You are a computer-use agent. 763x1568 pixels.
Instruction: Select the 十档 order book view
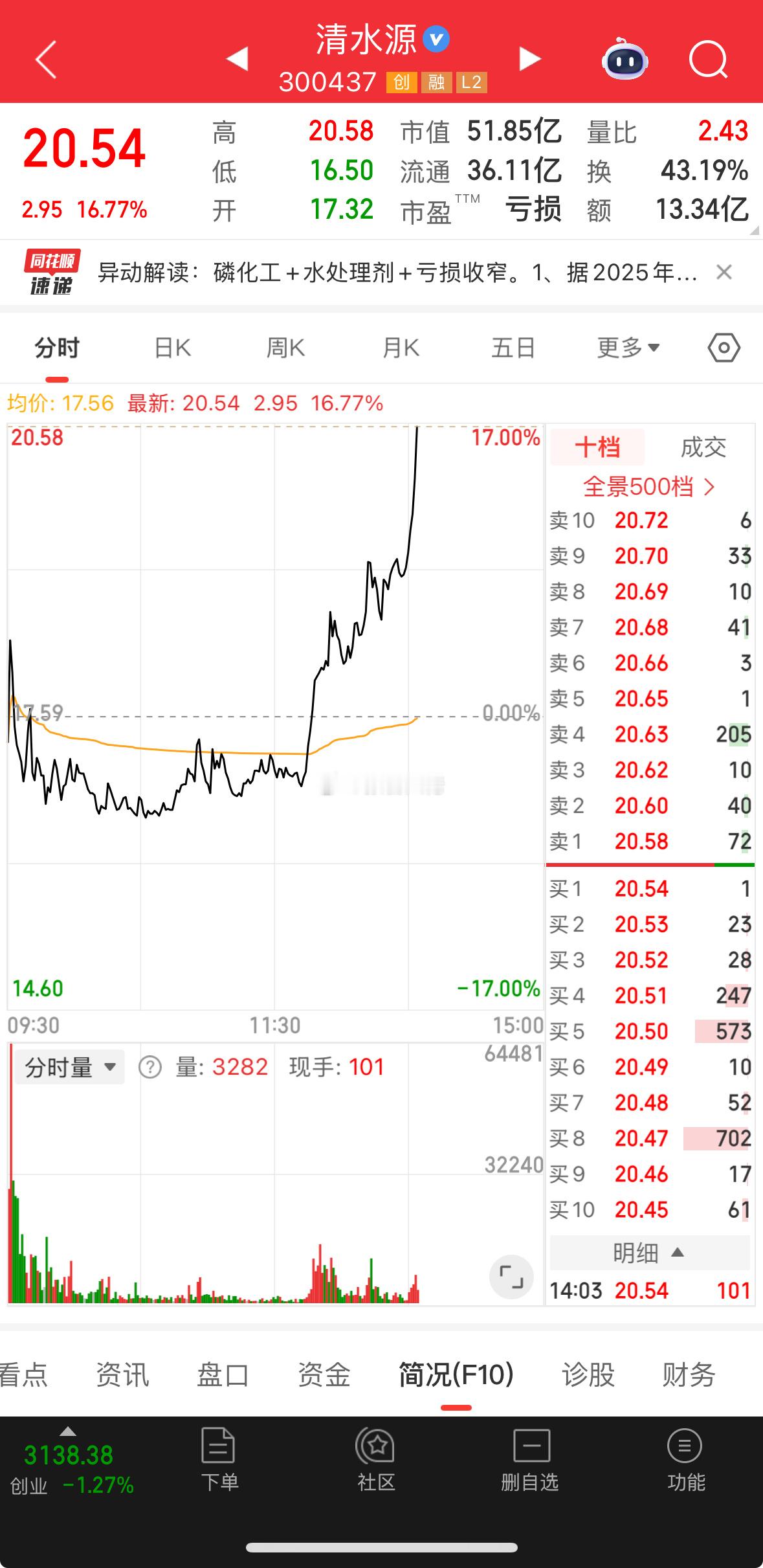tap(597, 447)
